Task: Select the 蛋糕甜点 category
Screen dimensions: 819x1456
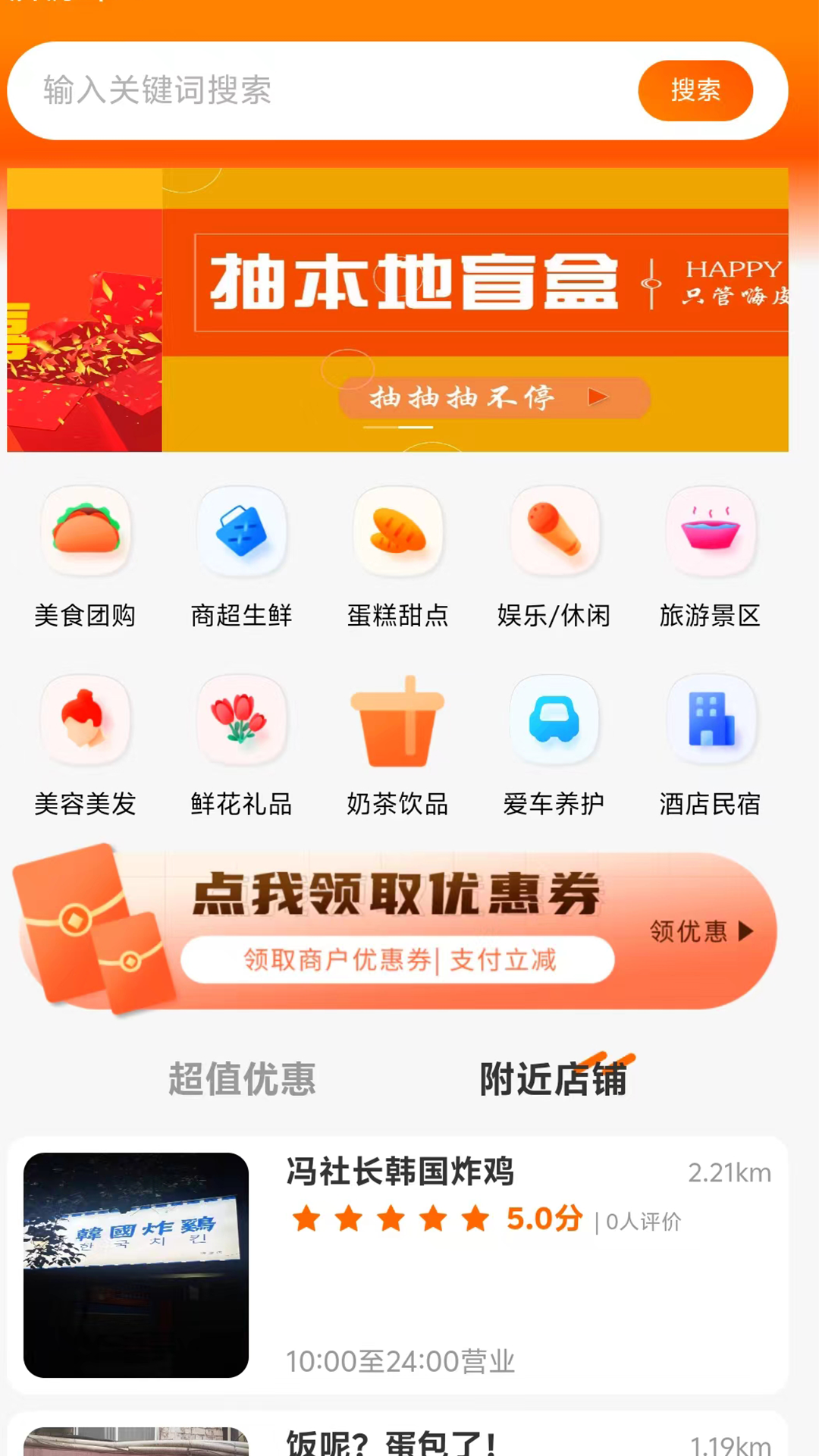Action: [x=398, y=559]
